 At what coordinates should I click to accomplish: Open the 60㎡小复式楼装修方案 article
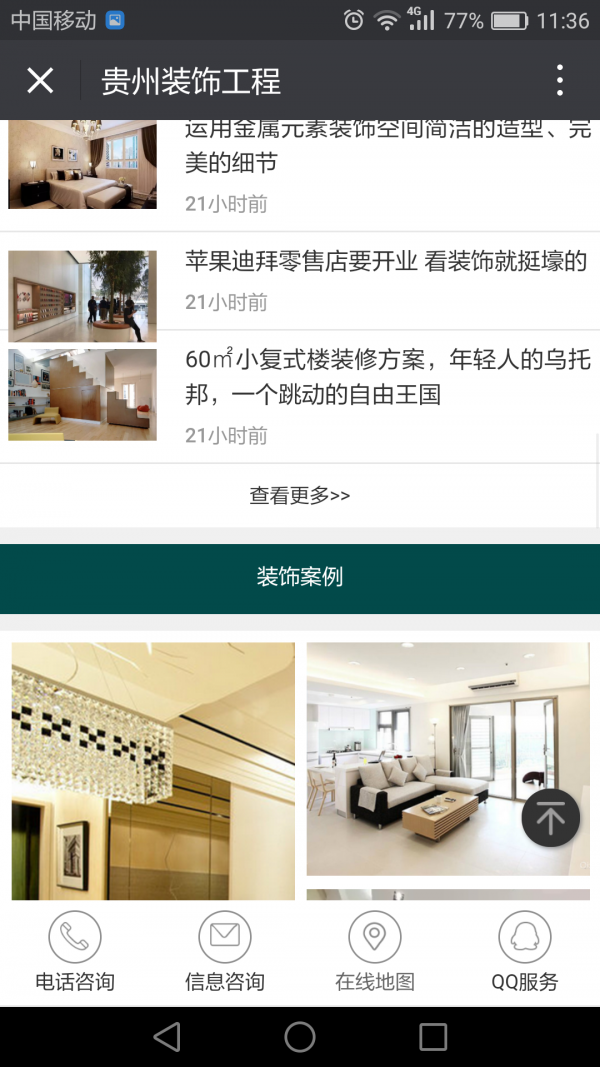(385, 377)
